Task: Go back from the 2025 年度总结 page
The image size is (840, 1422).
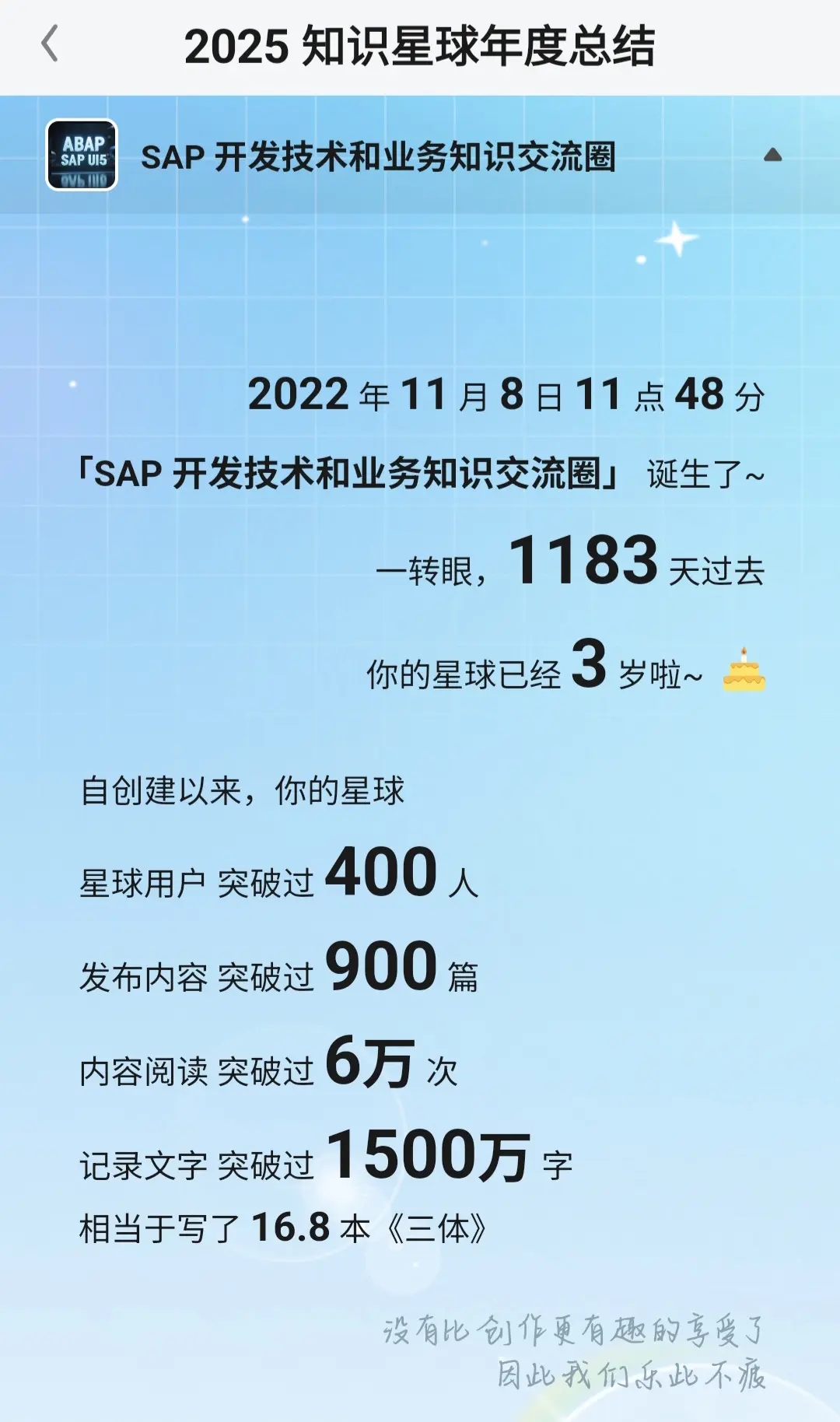Action: (x=50, y=44)
